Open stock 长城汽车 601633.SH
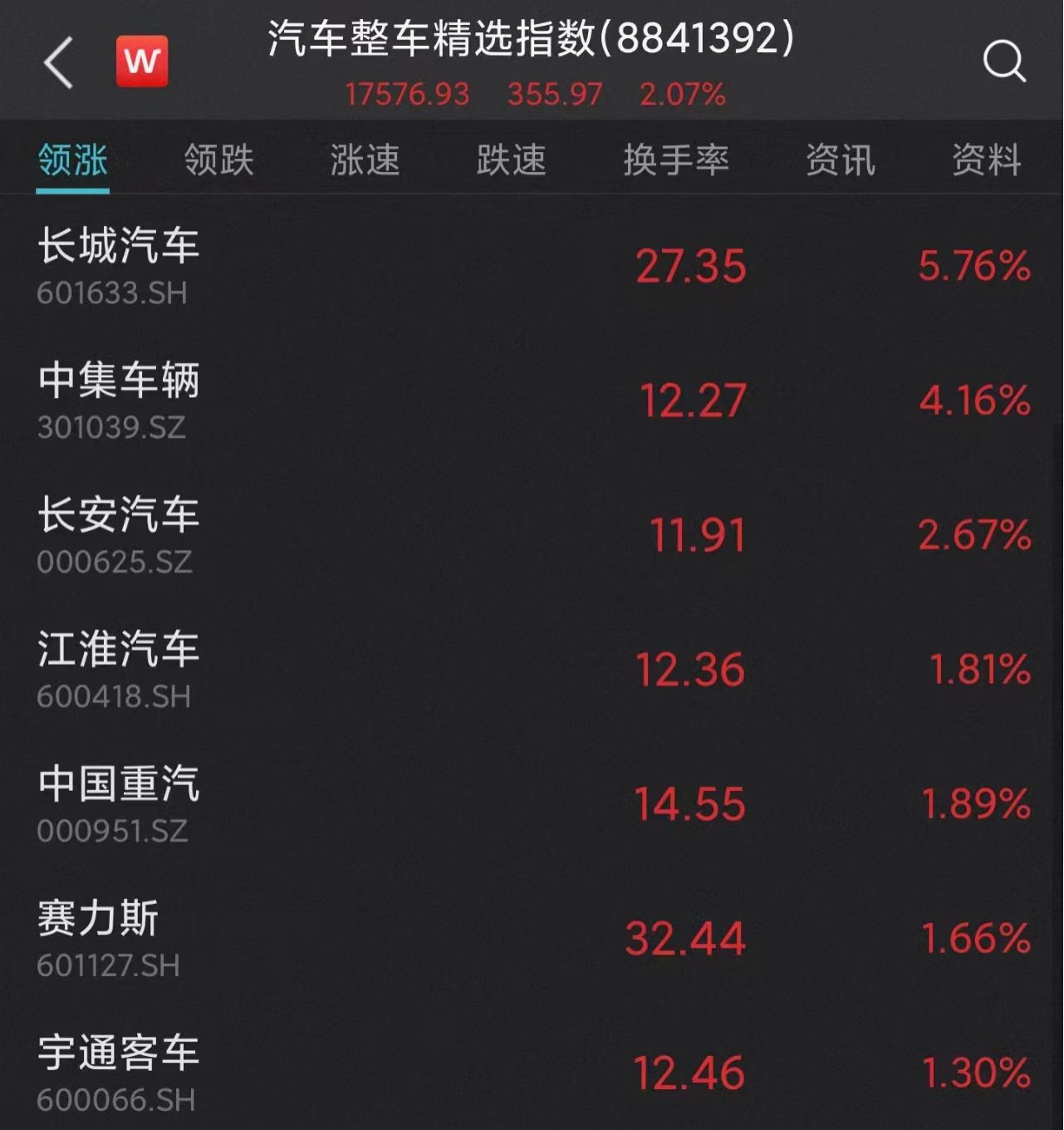Screen dimensions: 1064x1130 click(532, 266)
